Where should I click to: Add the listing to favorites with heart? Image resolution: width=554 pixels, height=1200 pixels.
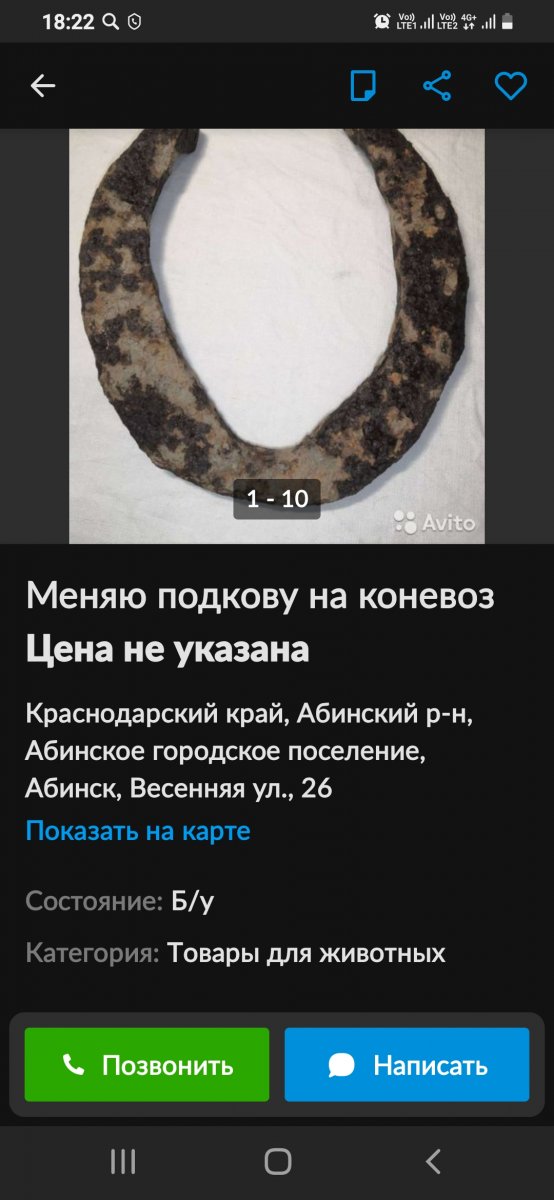(x=511, y=86)
